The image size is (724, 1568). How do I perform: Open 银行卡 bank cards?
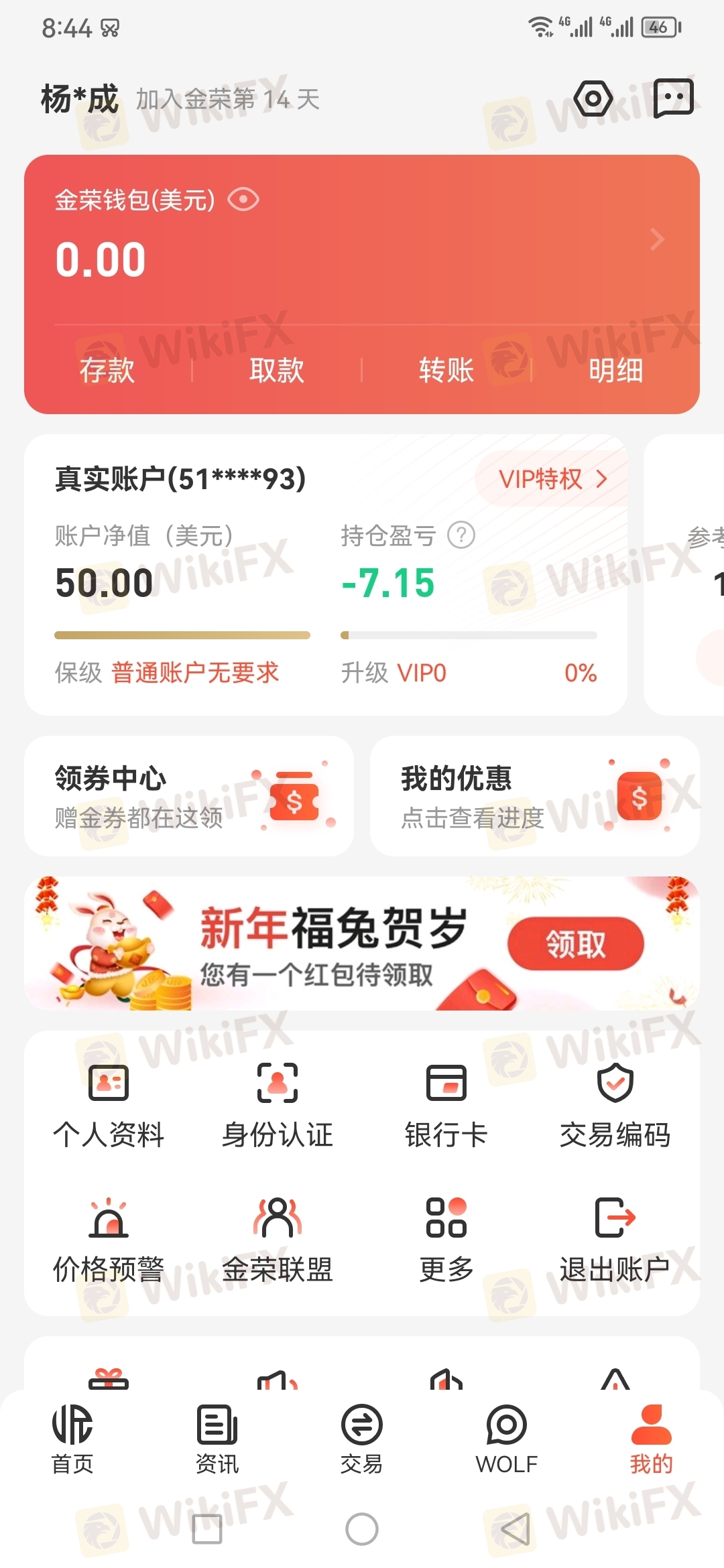pos(446,1105)
